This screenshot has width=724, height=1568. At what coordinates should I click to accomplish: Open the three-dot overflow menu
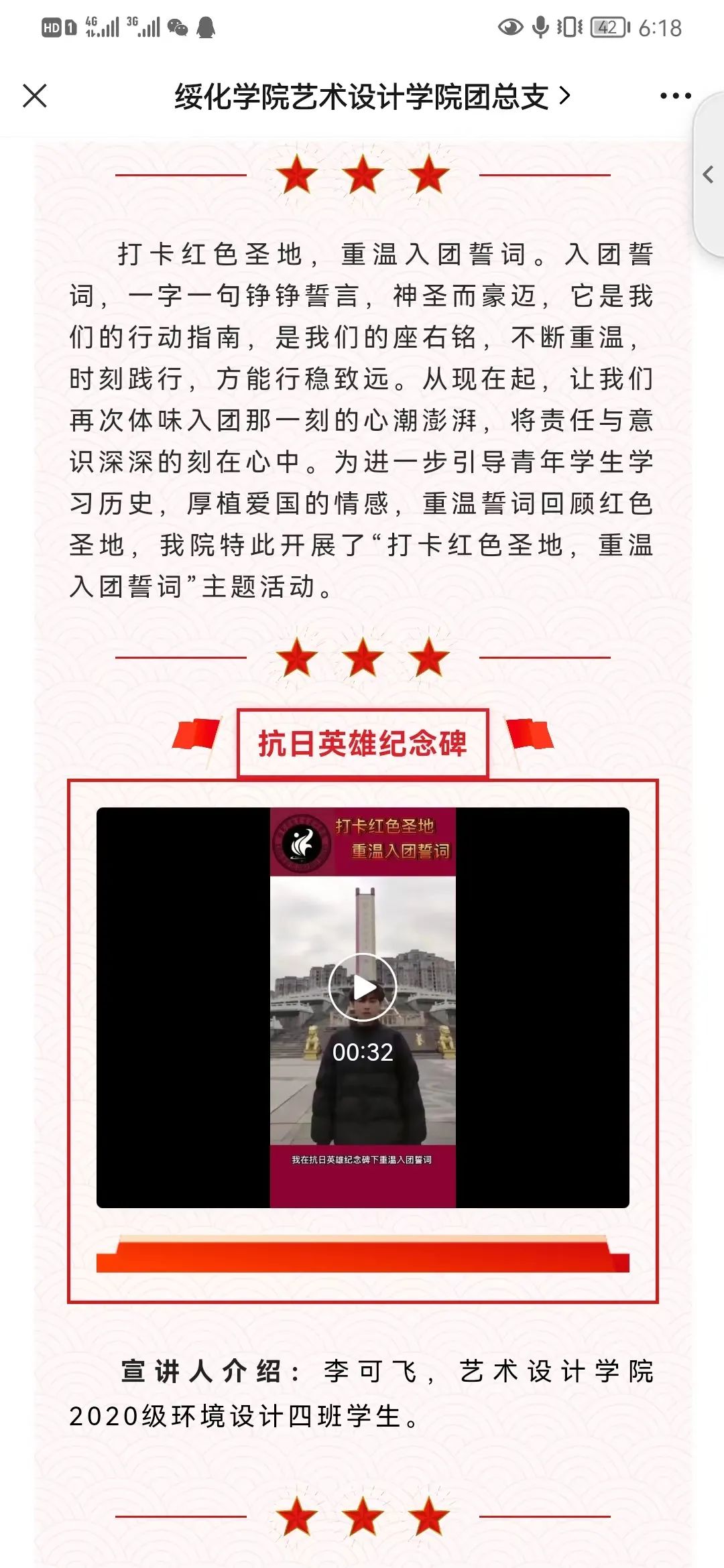coord(674,96)
